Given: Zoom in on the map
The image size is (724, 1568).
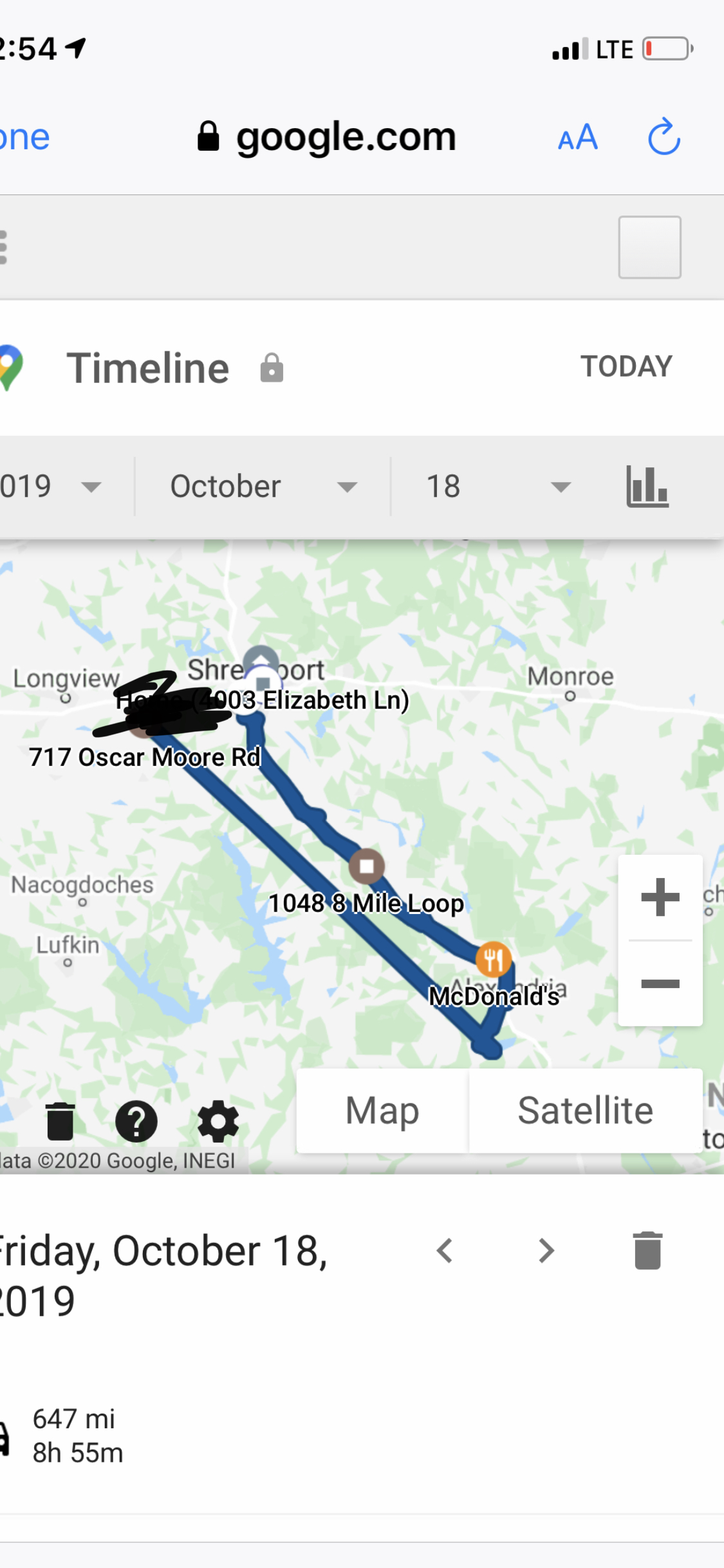Looking at the screenshot, I should [x=660, y=897].
